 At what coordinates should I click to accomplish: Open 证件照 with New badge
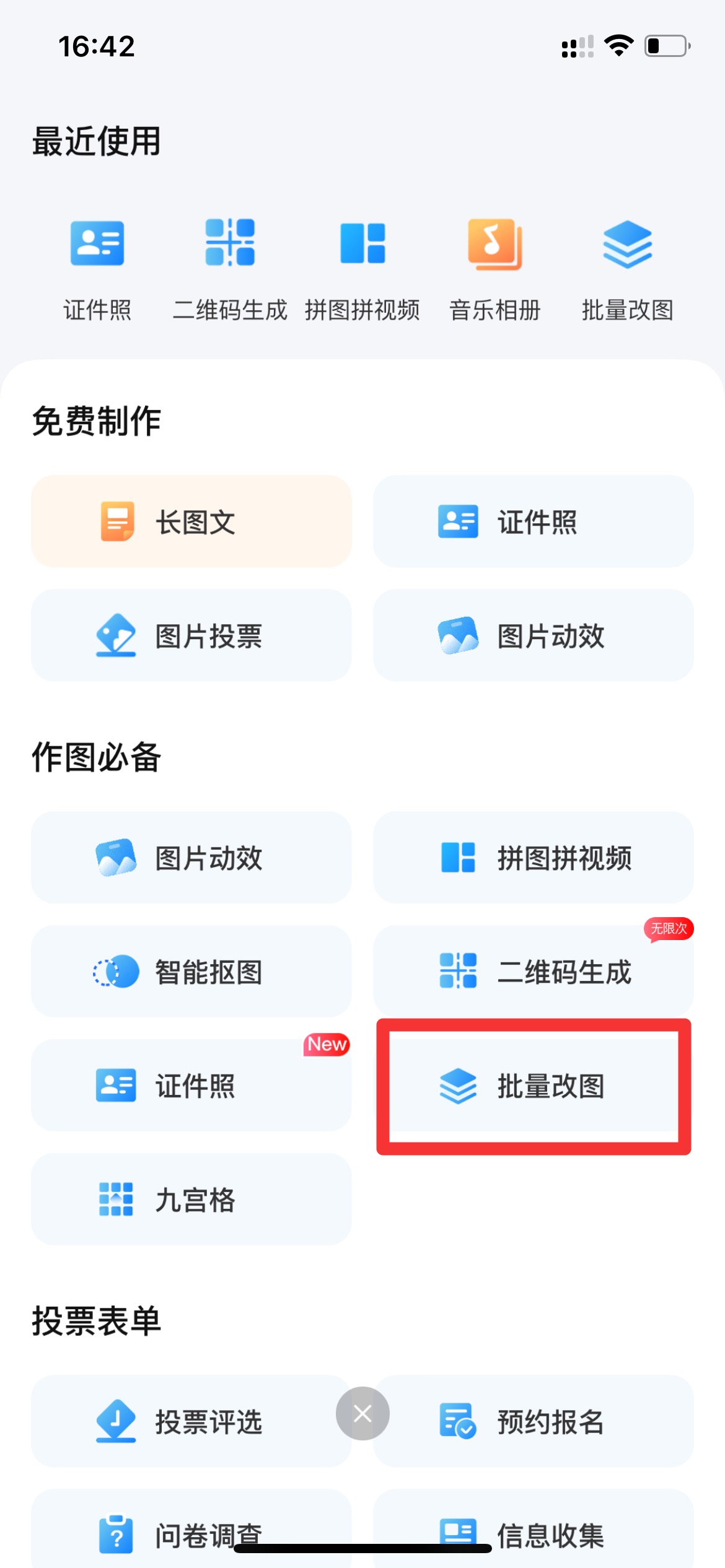[x=191, y=1086]
